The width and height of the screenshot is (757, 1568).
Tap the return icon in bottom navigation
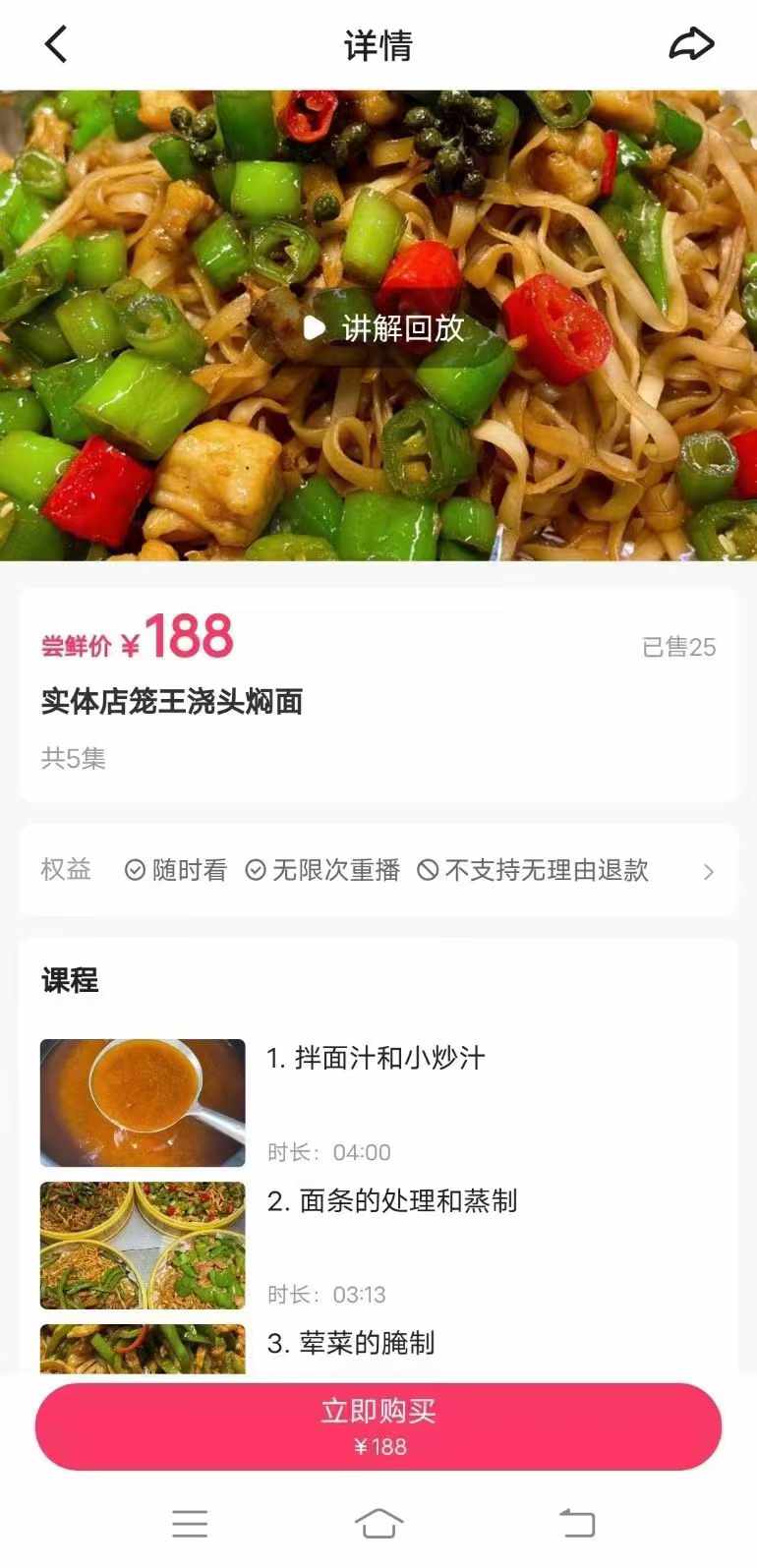point(579,1522)
